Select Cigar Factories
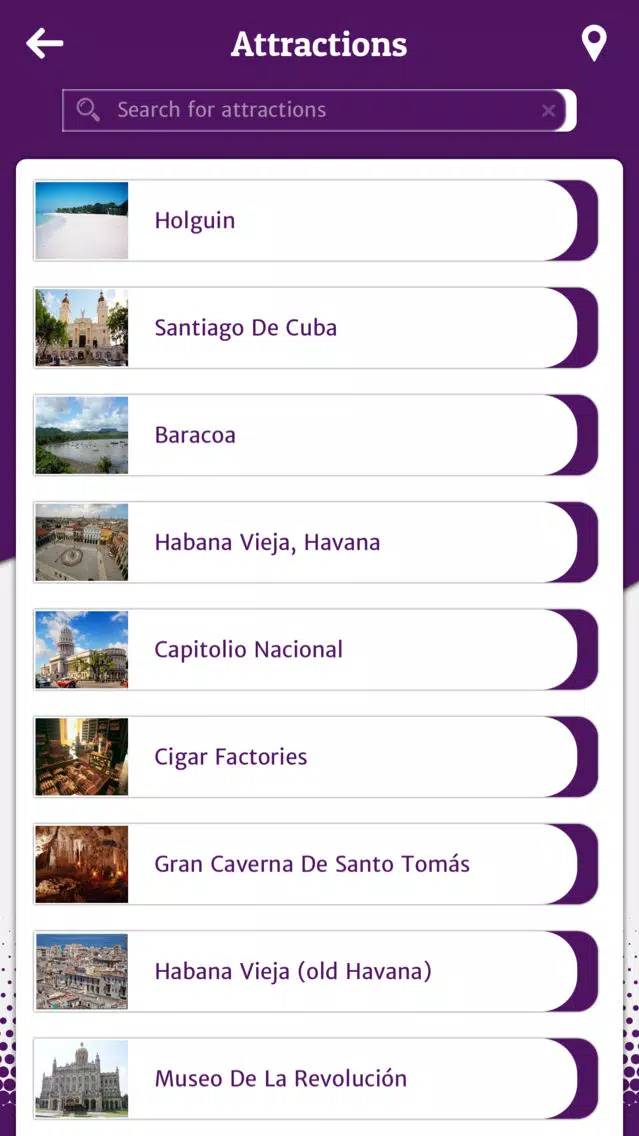Viewport: 639px width, 1136px height. tap(316, 756)
